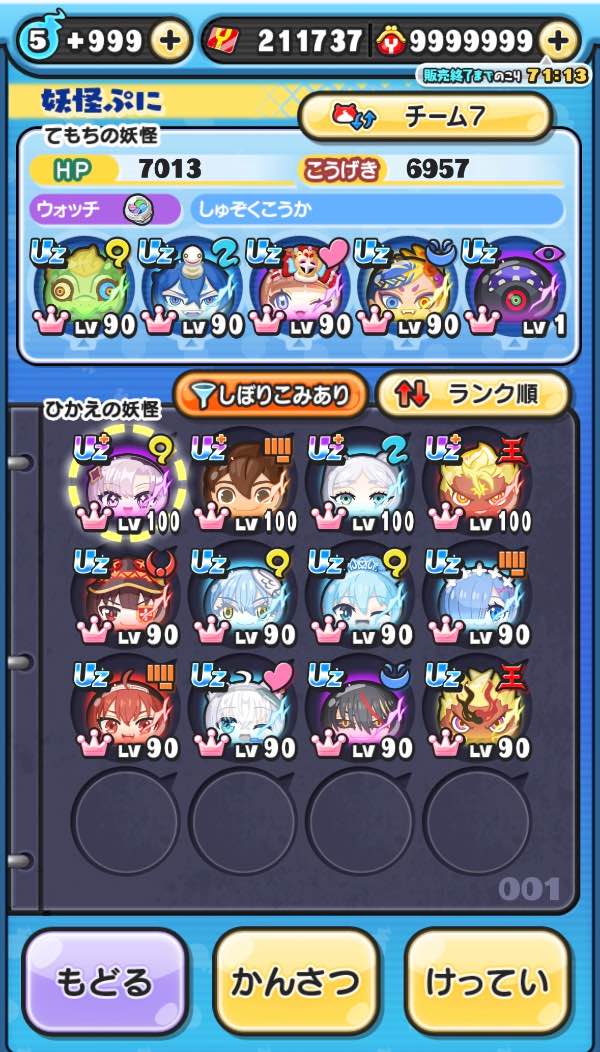
Task: Tap the もどる back button
Action: [104, 981]
